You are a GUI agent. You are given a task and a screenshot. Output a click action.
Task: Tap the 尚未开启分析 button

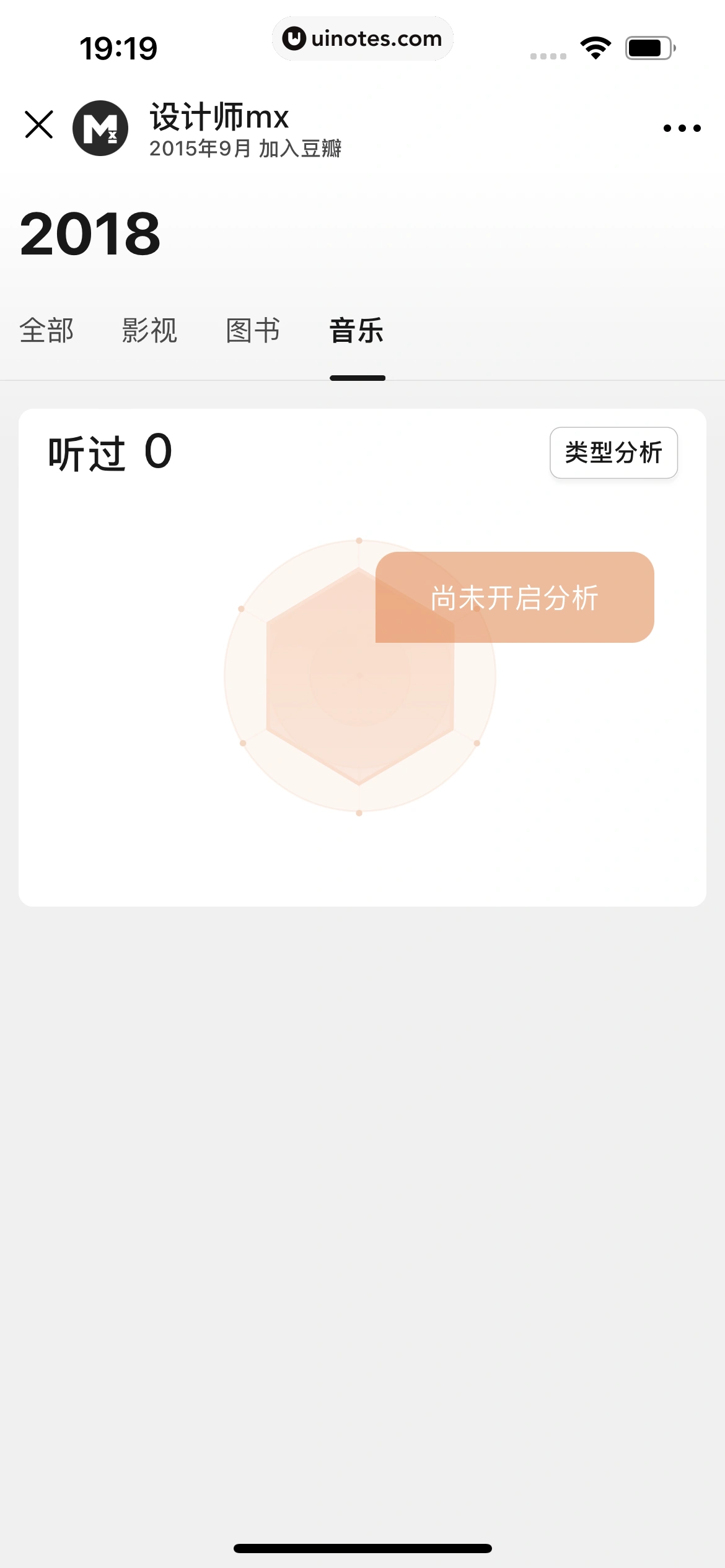pos(514,598)
